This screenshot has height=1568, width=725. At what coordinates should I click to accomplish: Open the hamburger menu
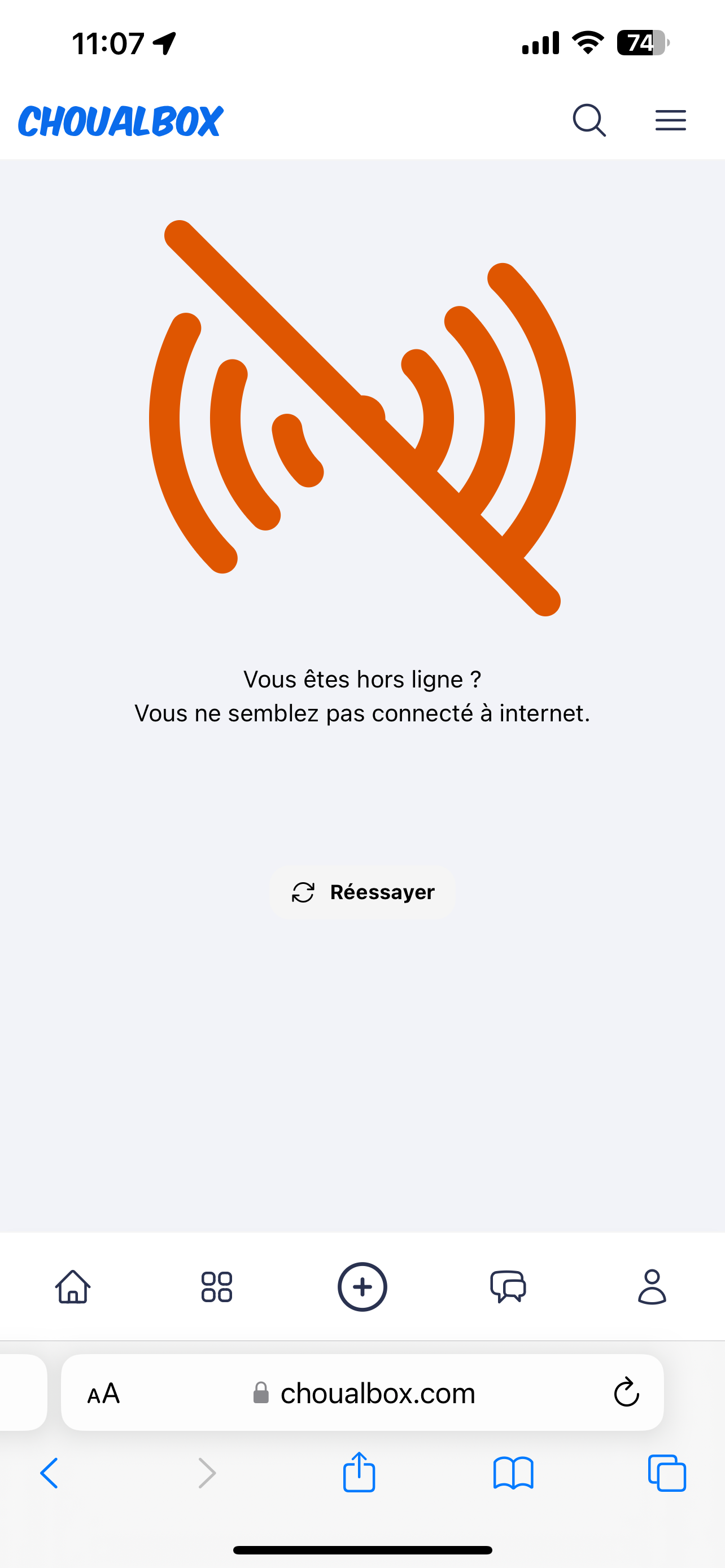point(670,121)
